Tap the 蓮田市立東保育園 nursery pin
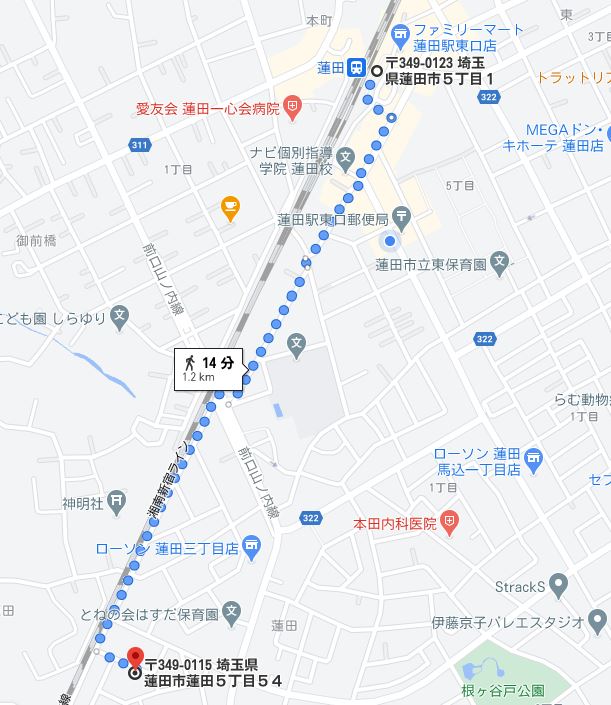Viewport: 611px width, 705px height. (x=501, y=264)
